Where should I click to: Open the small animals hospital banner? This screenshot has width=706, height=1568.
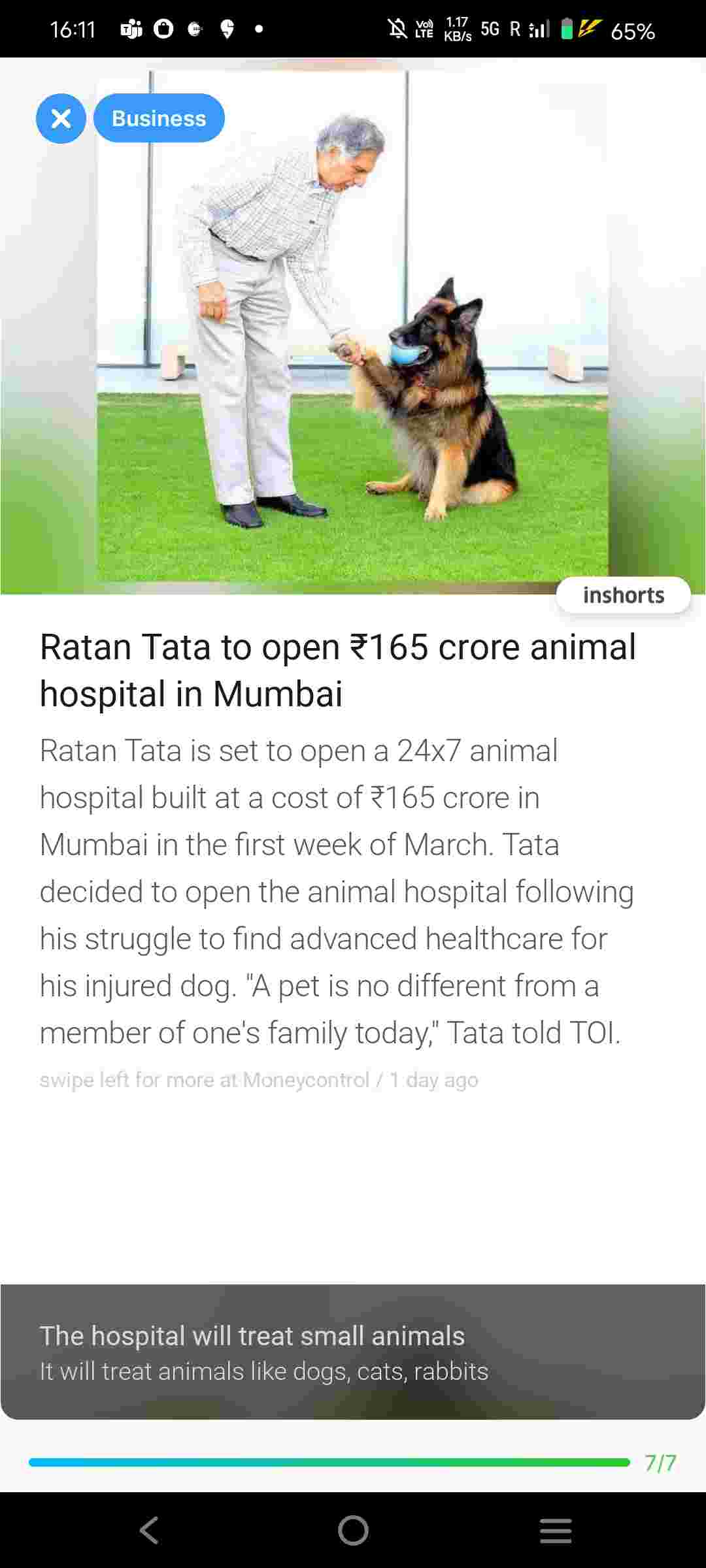(353, 1352)
